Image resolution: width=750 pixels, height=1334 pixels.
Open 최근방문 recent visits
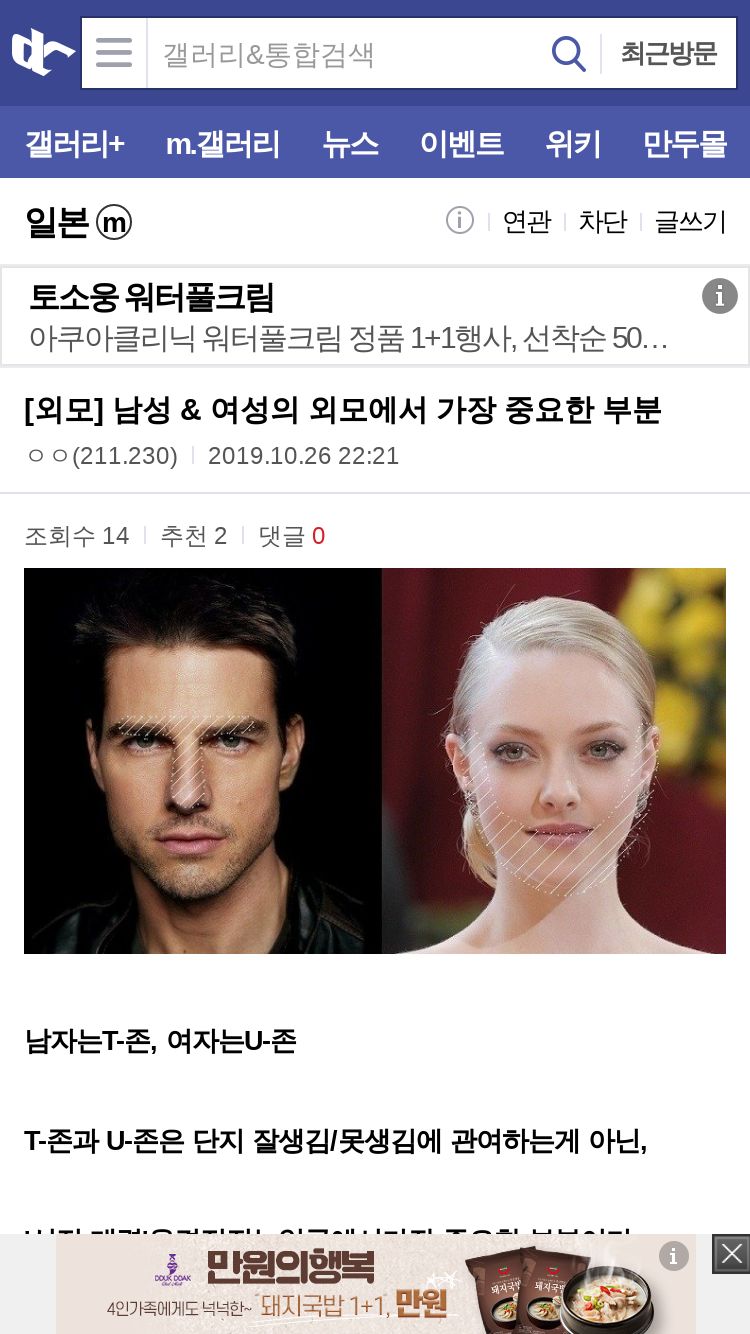point(669,53)
